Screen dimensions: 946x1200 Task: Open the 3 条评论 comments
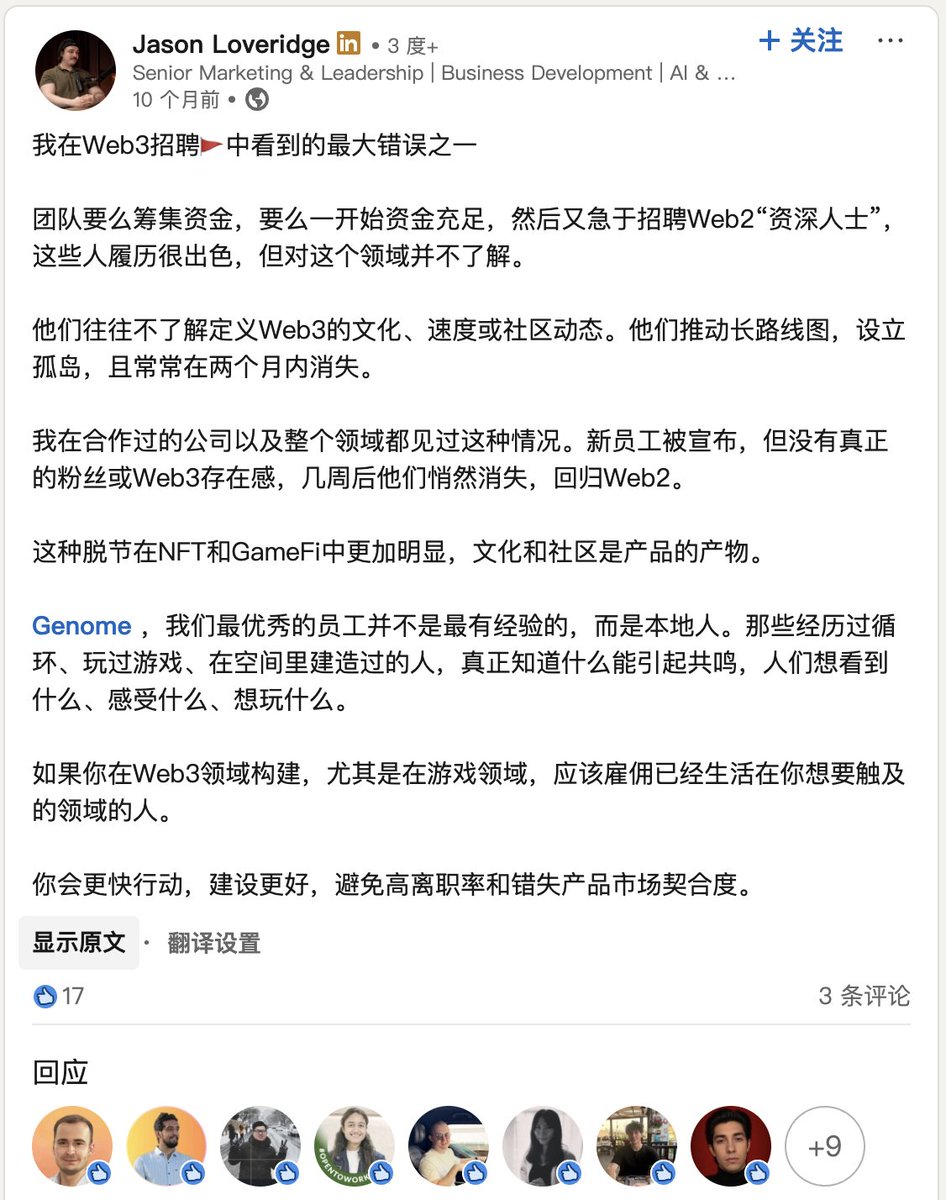[x=864, y=996]
